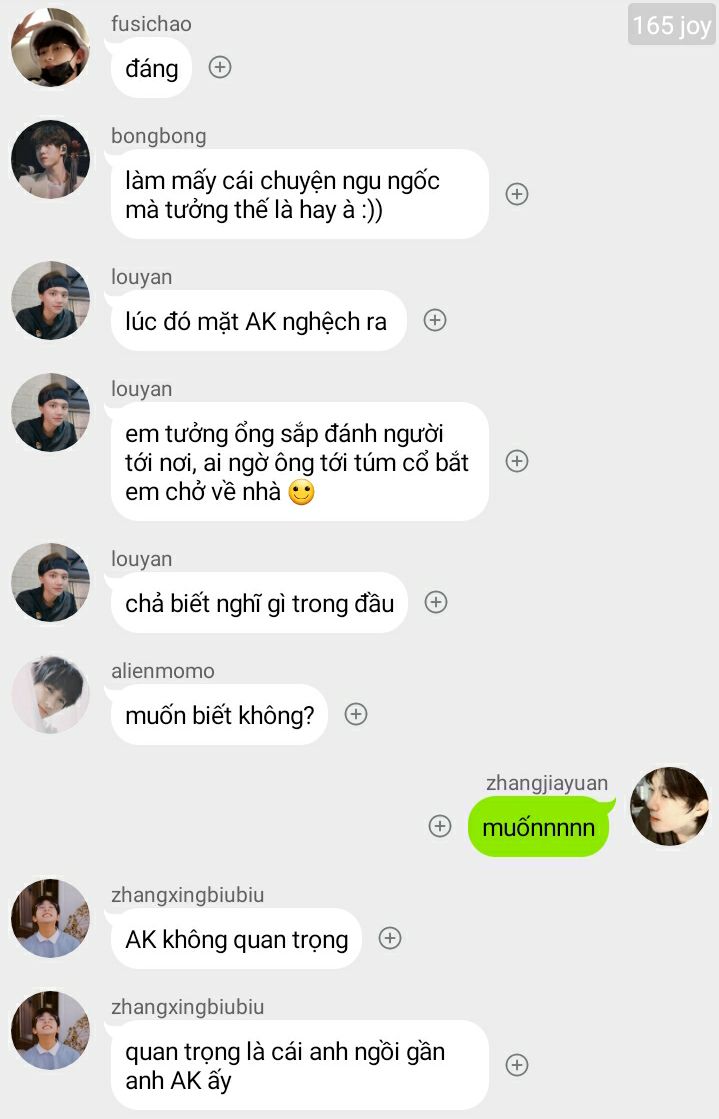Open zhangjiayuan's profile avatar

click(x=670, y=807)
